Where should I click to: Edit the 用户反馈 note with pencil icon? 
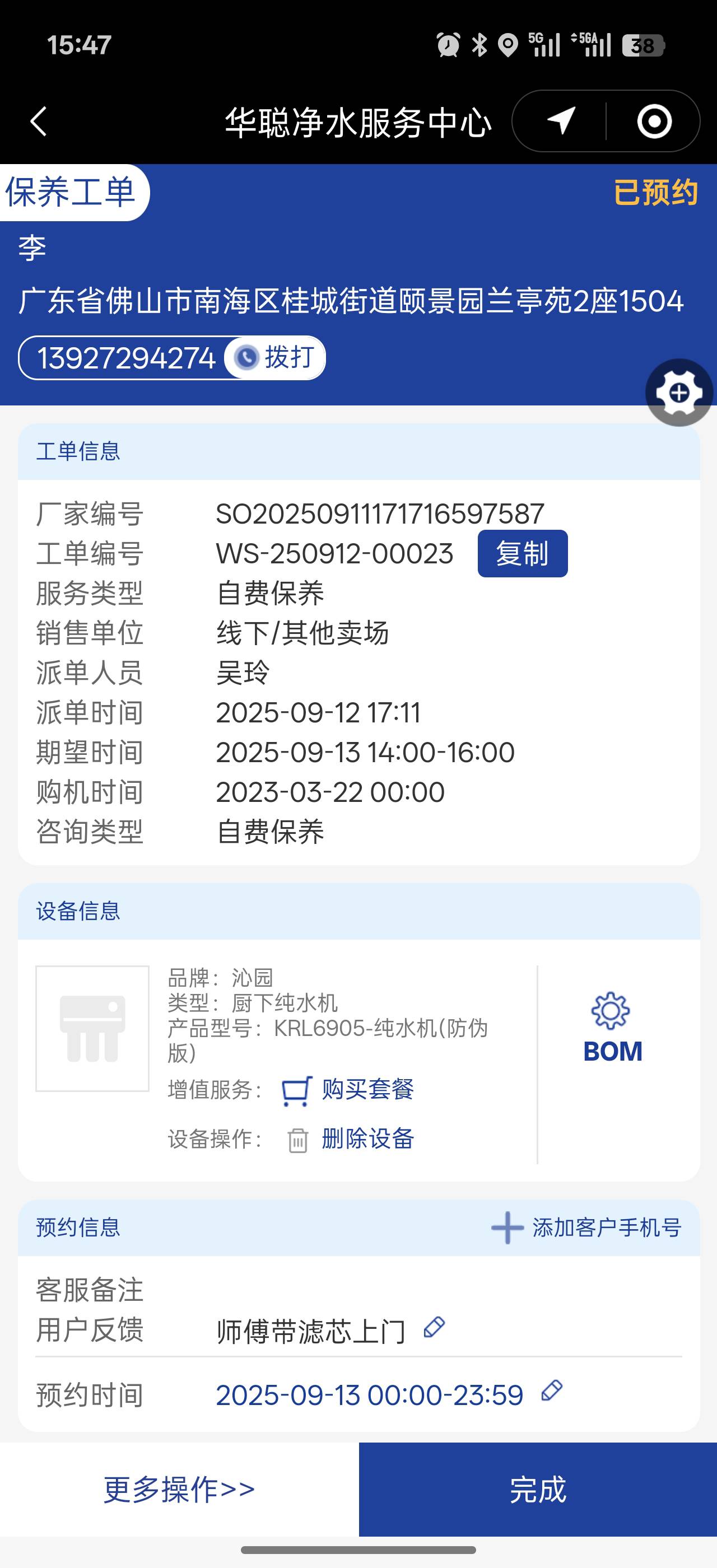434,1328
